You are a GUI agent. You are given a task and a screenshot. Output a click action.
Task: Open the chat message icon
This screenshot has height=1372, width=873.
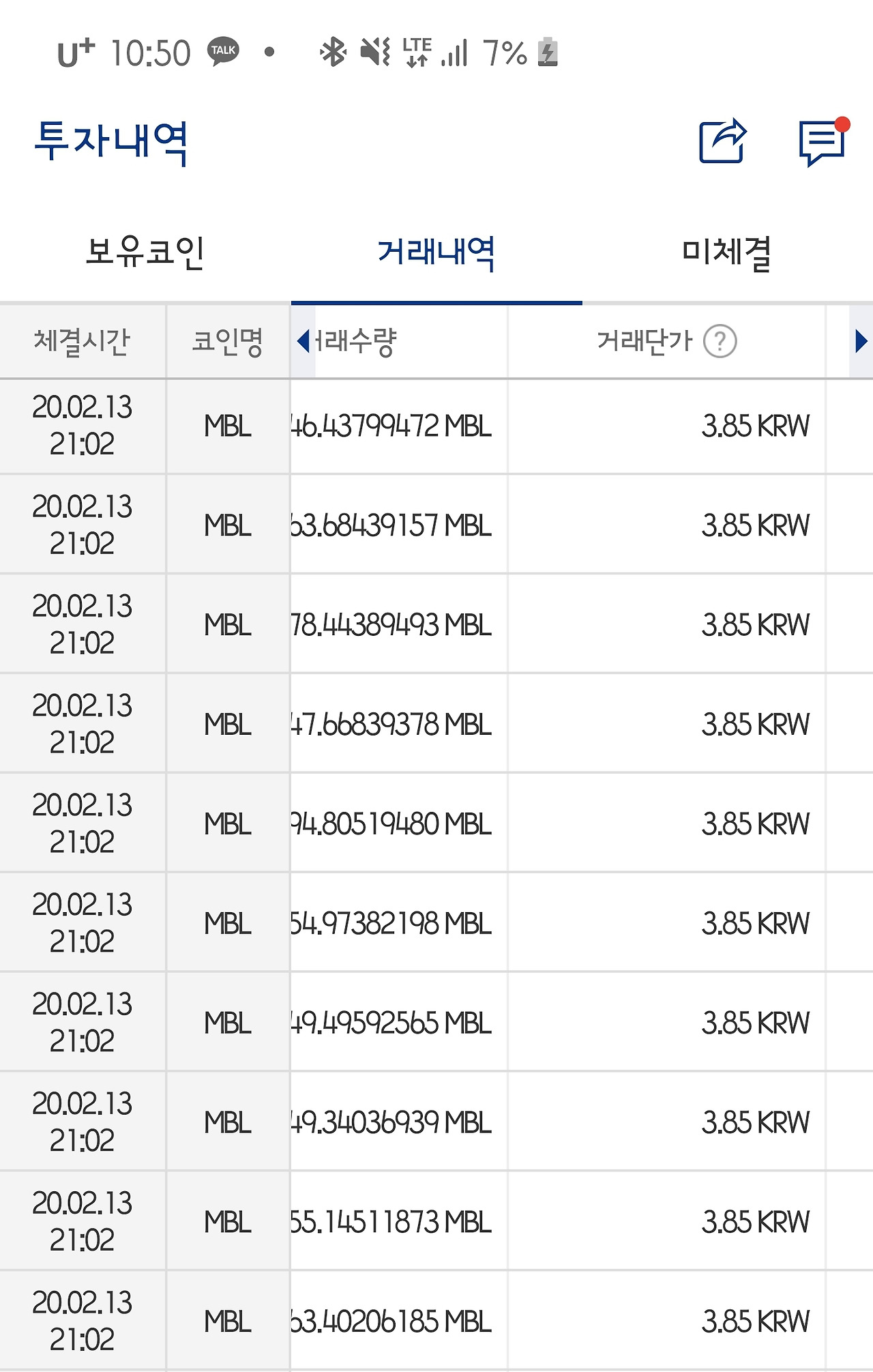pos(822,143)
